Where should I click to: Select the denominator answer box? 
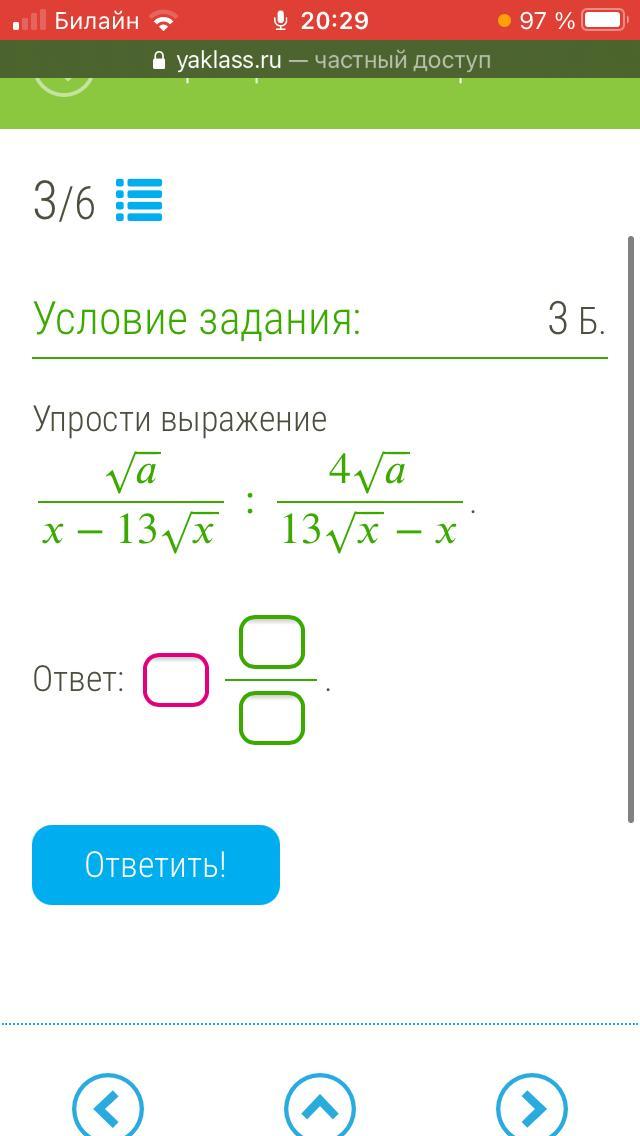(272, 717)
